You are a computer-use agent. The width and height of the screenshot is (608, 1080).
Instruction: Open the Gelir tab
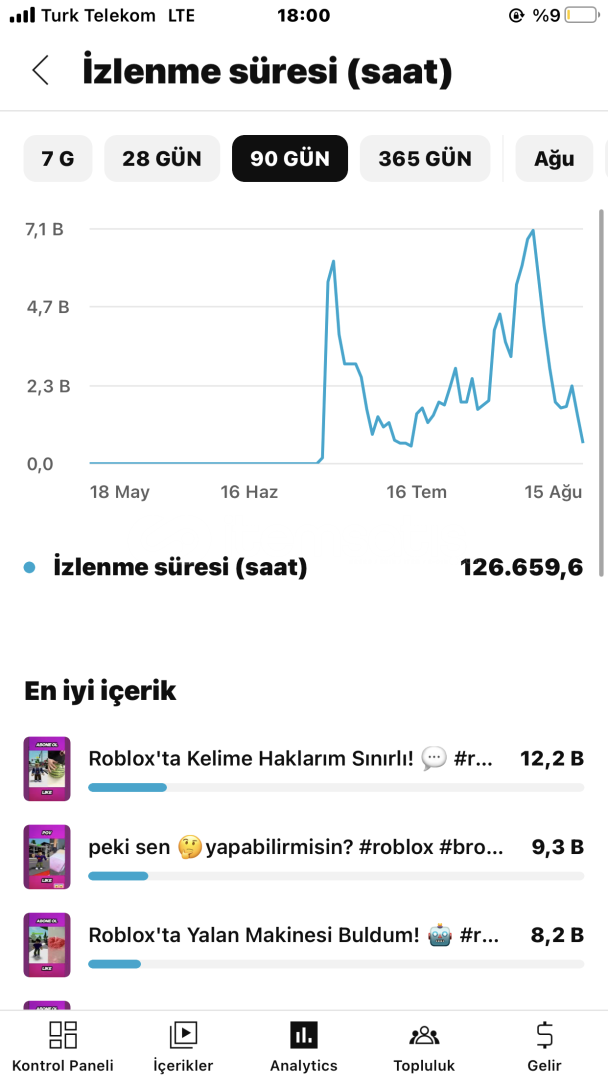click(x=544, y=1046)
